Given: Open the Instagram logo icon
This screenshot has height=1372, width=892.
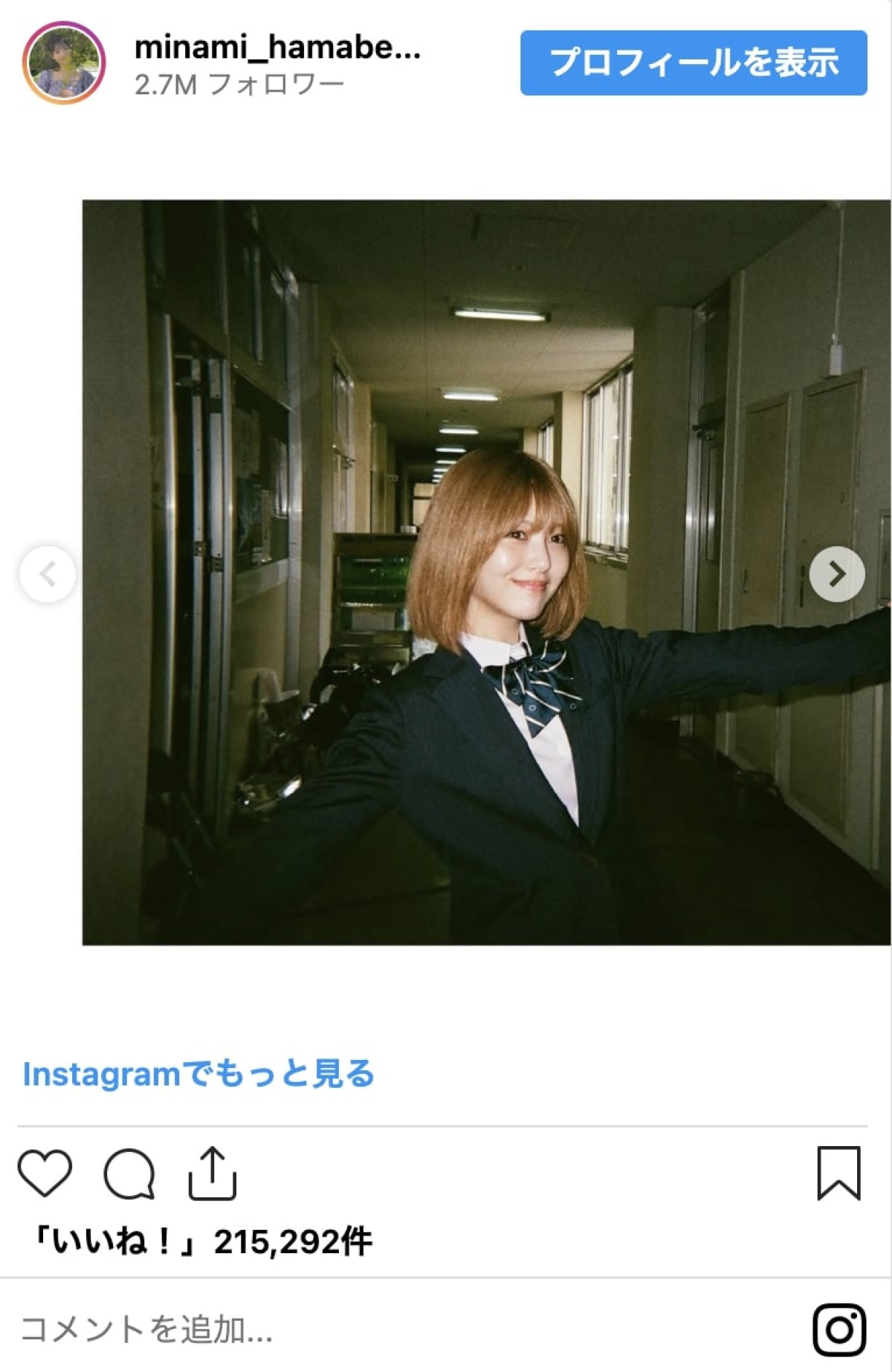Looking at the screenshot, I should click(x=839, y=1330).
